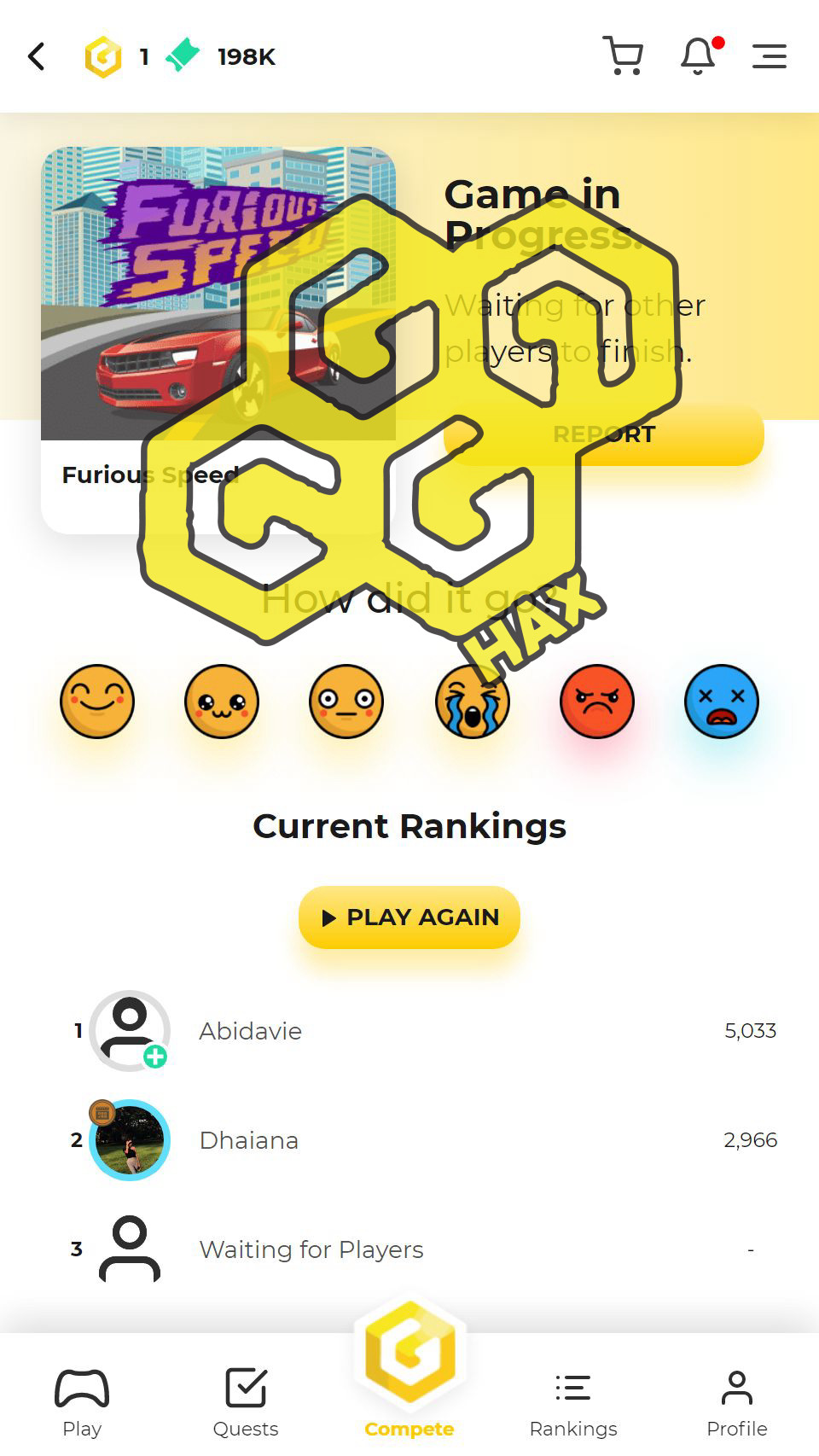The image size is (819, 1456).
Task: Open the hamburger menu
Action: 769,56
